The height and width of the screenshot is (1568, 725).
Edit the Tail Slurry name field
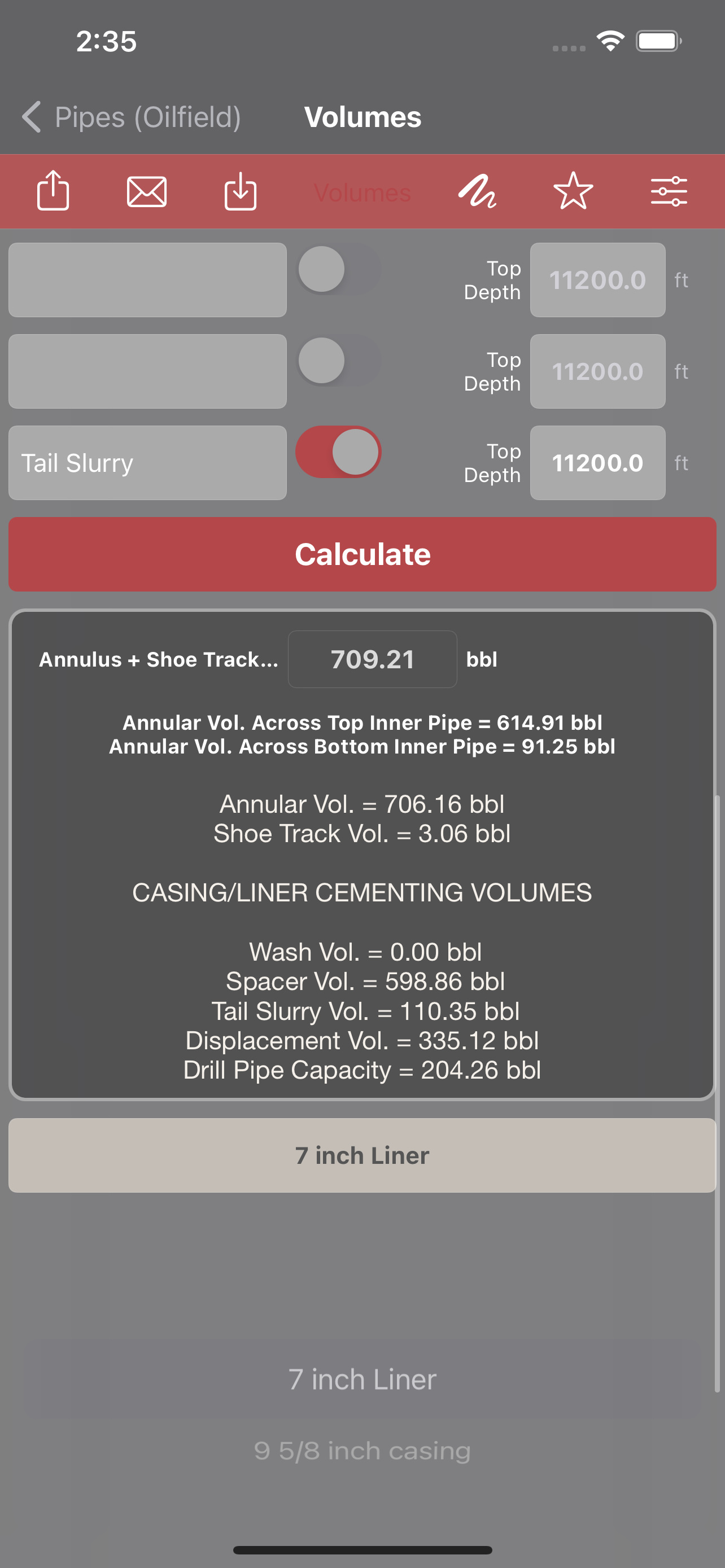click(147, 463)
